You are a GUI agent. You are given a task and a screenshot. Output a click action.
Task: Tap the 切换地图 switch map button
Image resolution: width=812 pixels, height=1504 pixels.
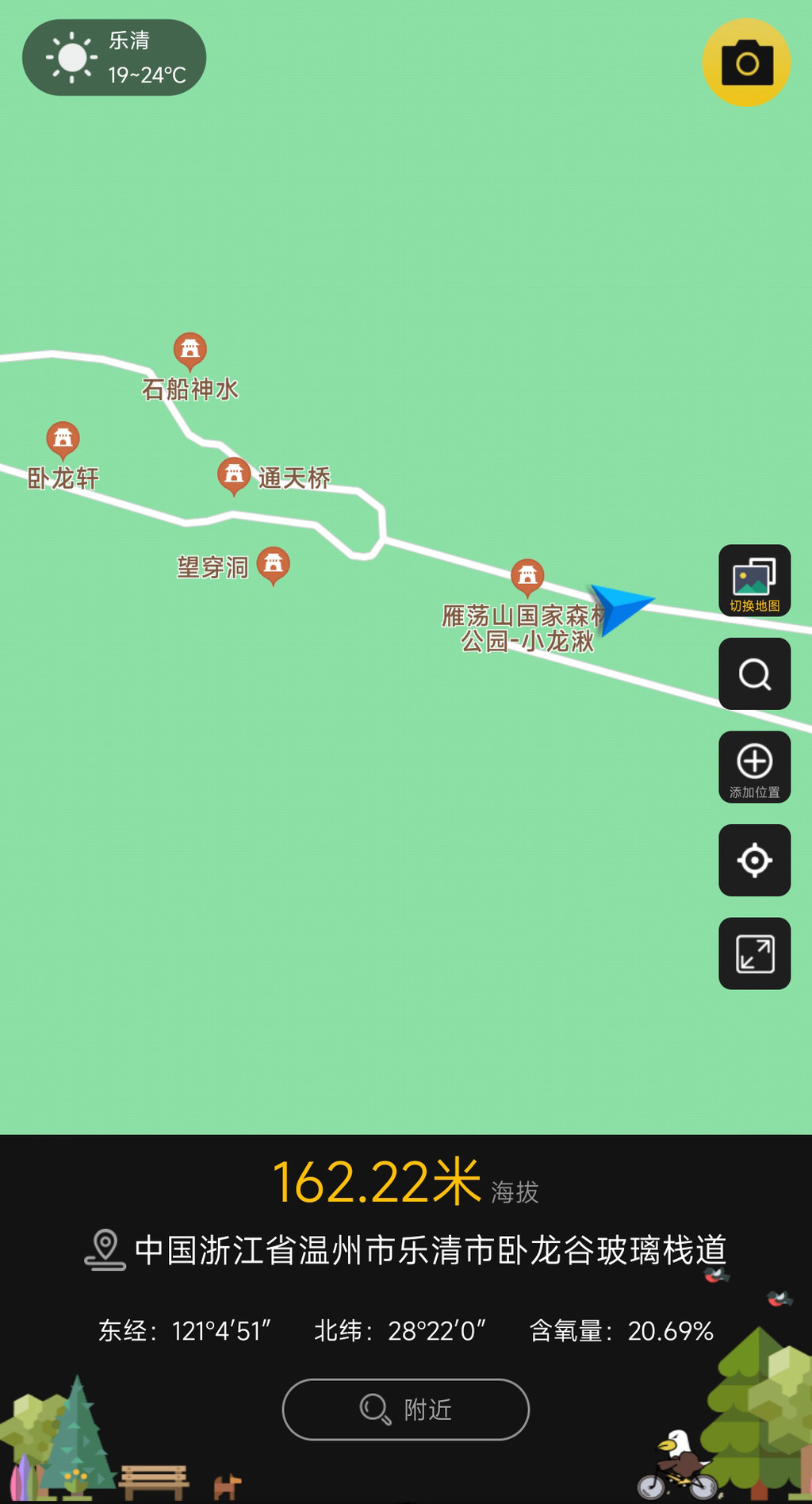click(x=754, y=581)
